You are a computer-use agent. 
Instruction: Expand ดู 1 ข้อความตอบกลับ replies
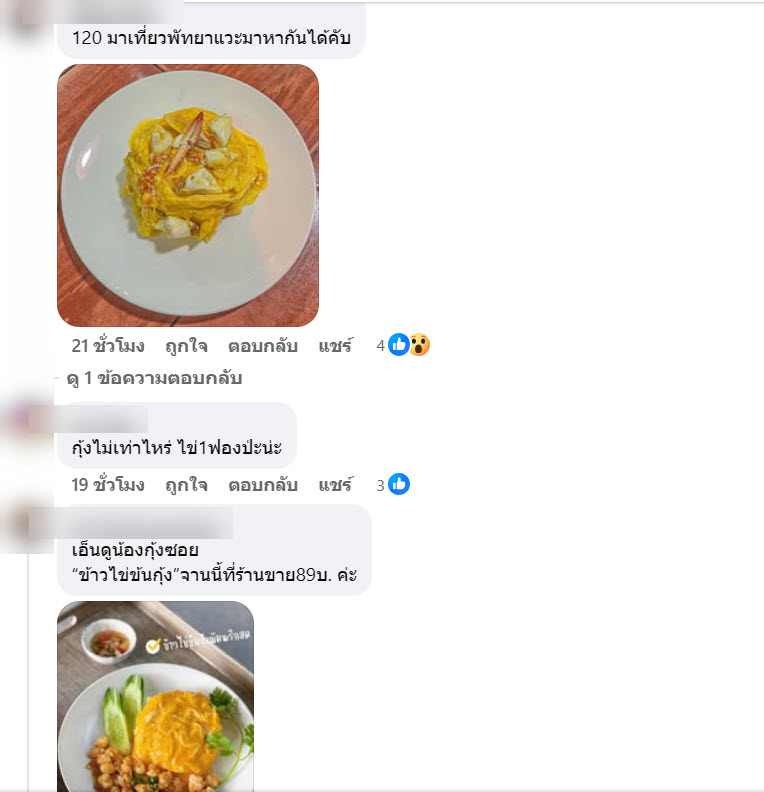tap(154, 378)
